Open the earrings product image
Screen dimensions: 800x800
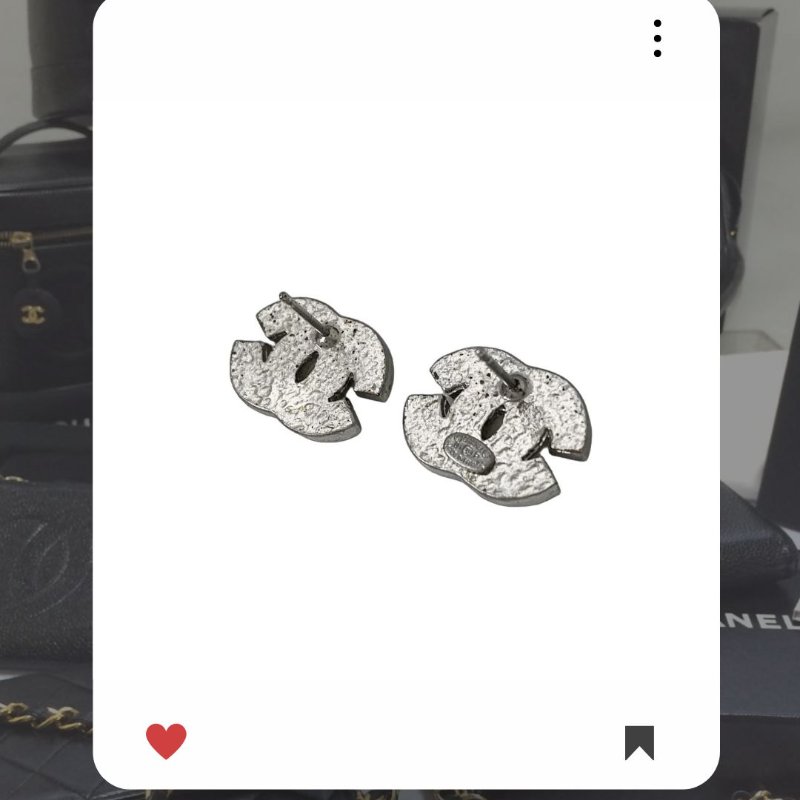(410, 400)
